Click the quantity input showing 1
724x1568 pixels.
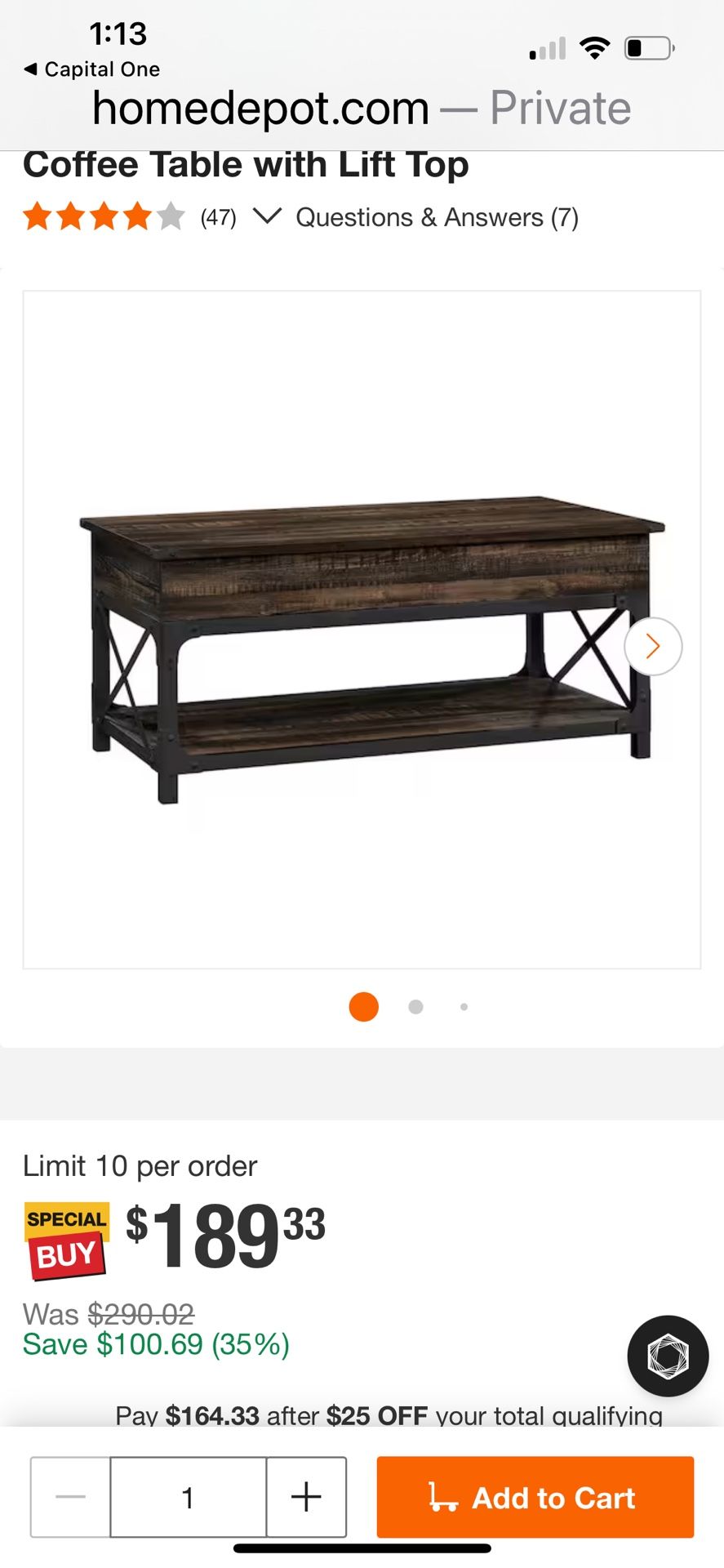point(188,1497)
